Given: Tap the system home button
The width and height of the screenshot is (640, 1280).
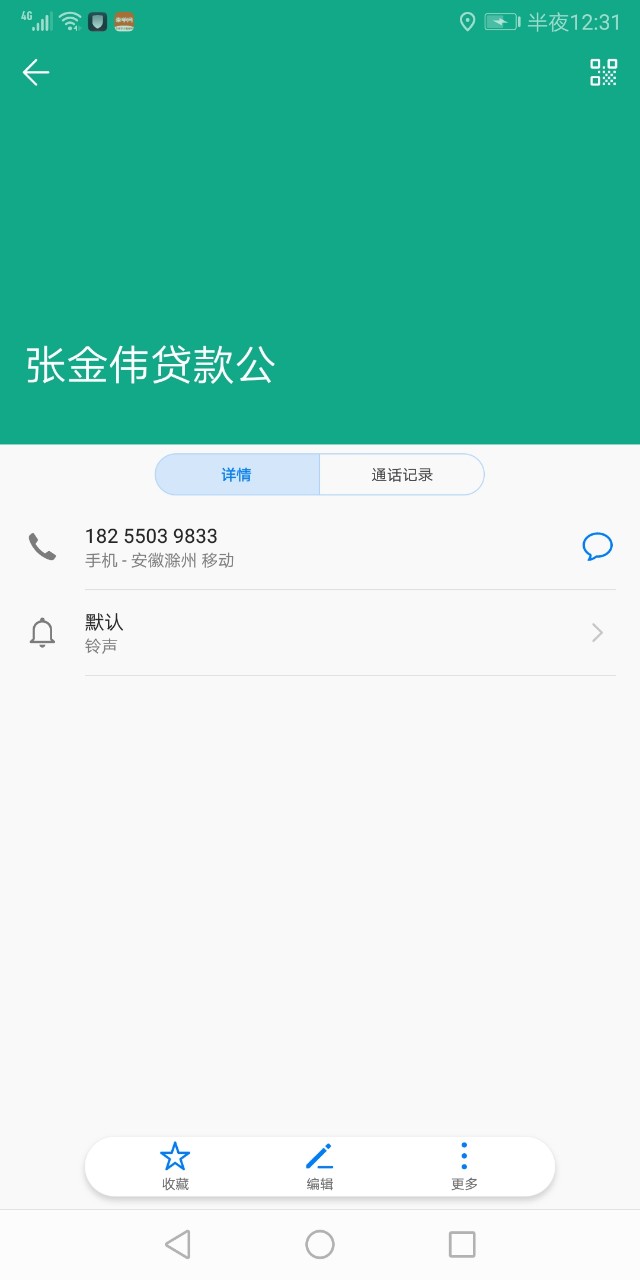Looking at the screenshot, I should pos(320,1244).
